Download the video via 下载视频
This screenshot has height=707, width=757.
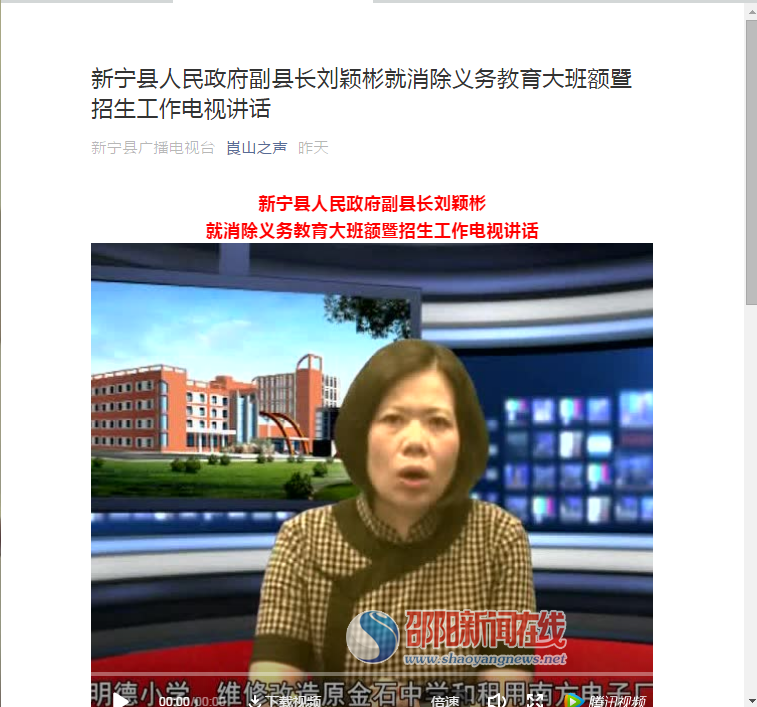pyautogui.click(x=285, y=701)
